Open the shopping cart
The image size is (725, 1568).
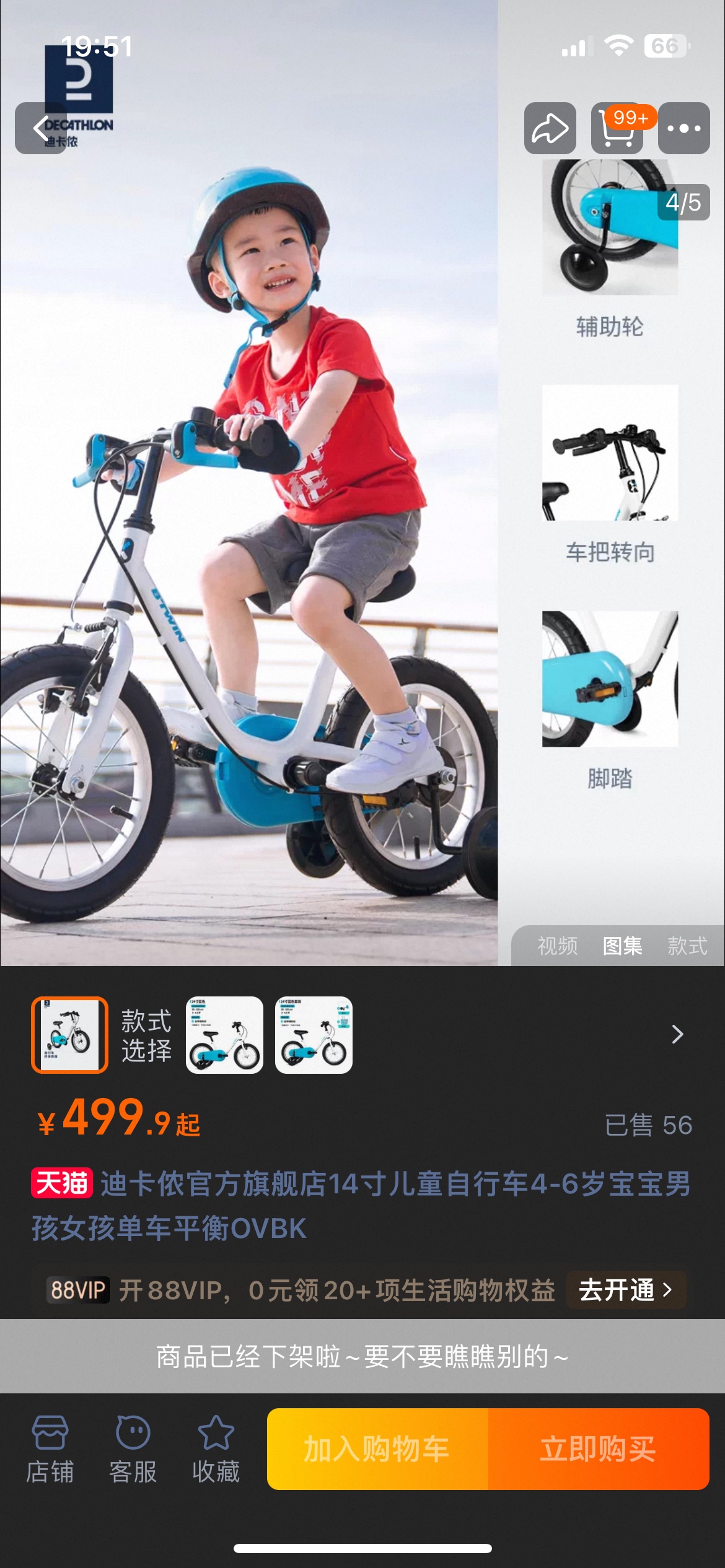point(617,128)
